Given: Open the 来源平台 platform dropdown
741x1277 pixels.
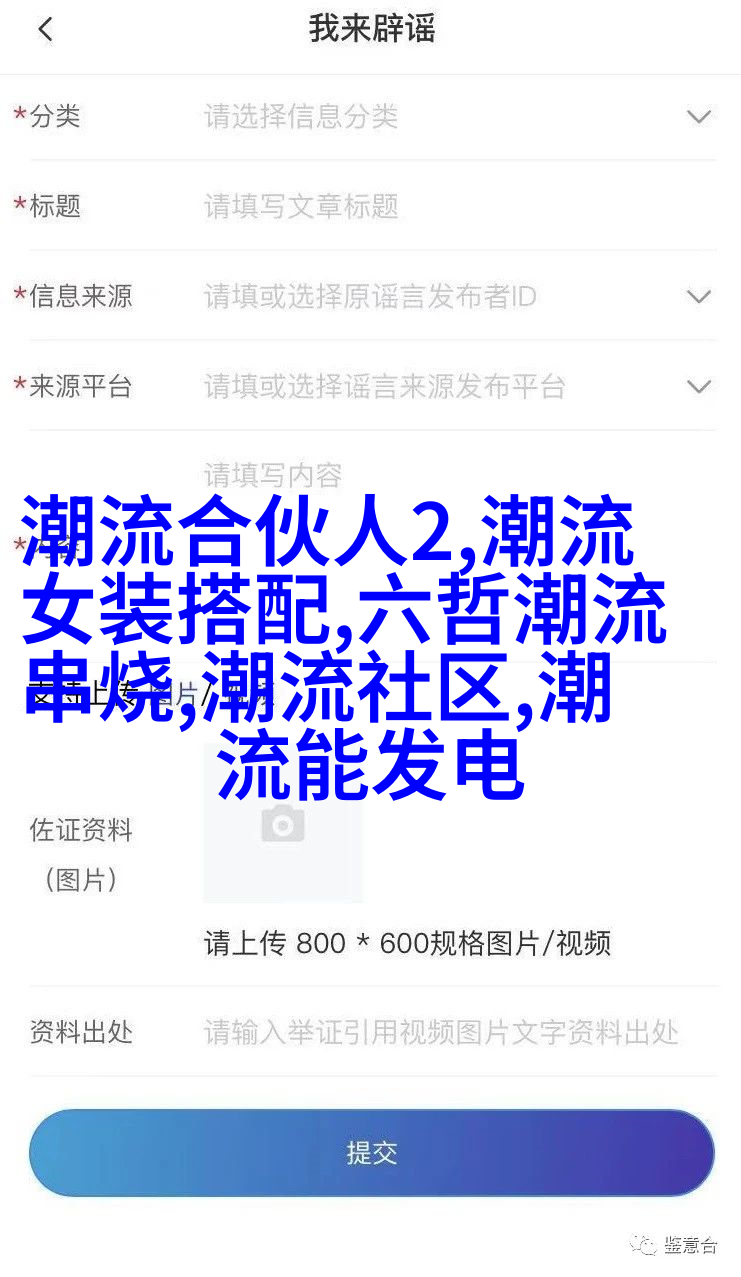Looking at the screenshot, I should click(460, 386).
